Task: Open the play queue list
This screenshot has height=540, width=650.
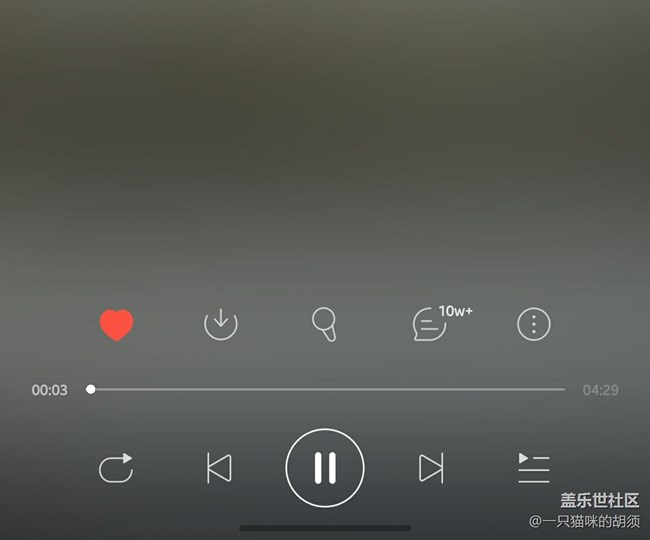Action: pyautogui.click(x=534, y=468)
